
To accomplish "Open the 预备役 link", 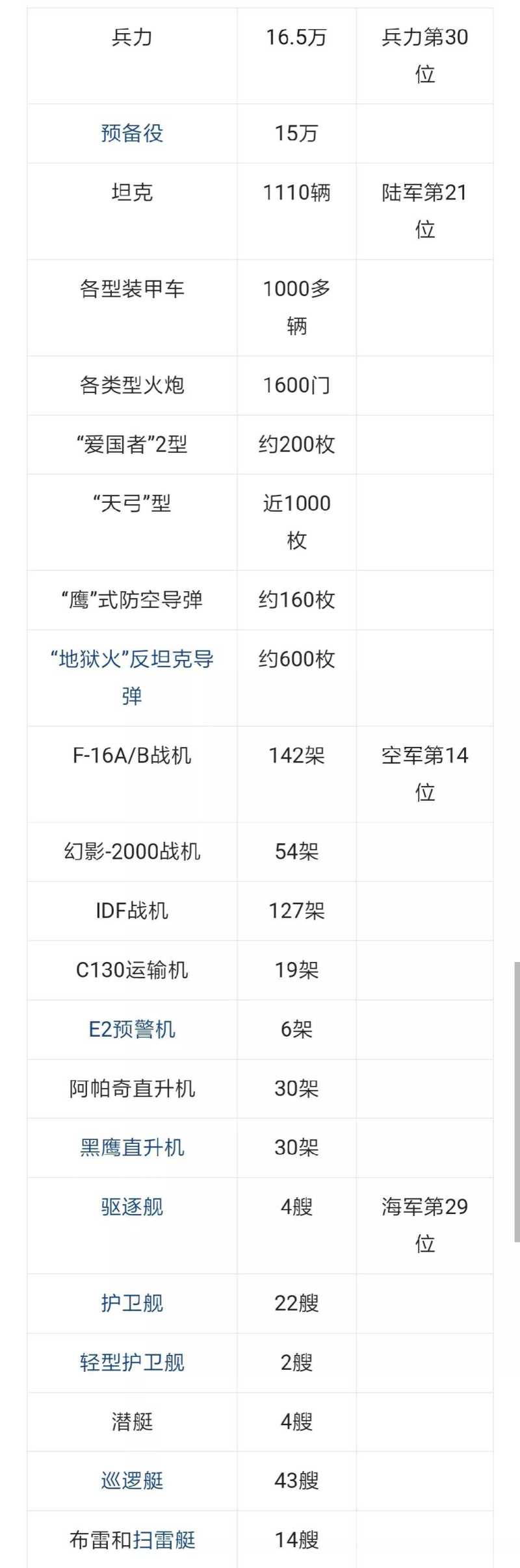I will pos(132,133).
